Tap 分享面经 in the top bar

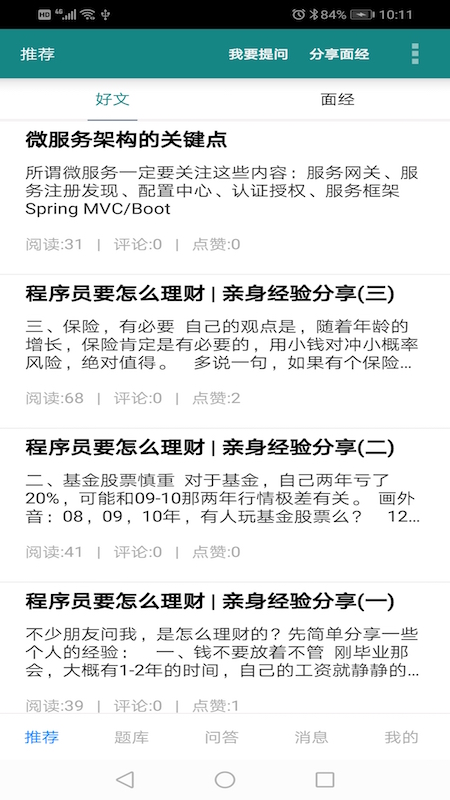[339, 54]
